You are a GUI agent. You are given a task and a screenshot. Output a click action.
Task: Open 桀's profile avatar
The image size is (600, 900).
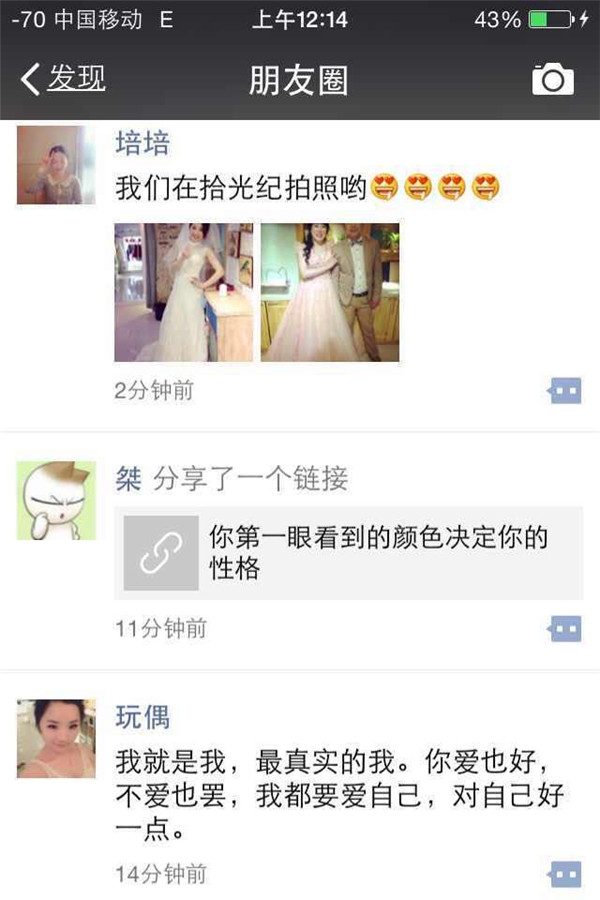pos(56,501)
